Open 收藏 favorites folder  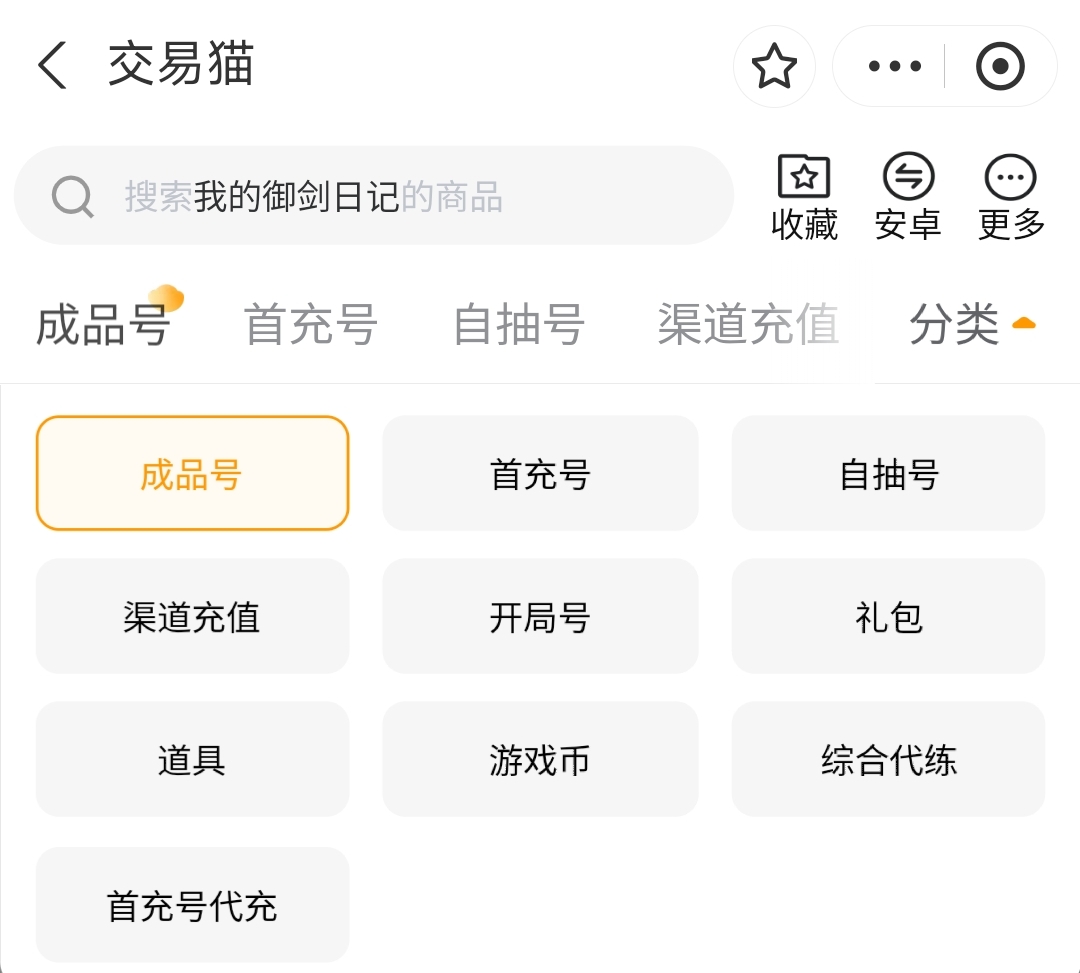[x=804, y=198]
